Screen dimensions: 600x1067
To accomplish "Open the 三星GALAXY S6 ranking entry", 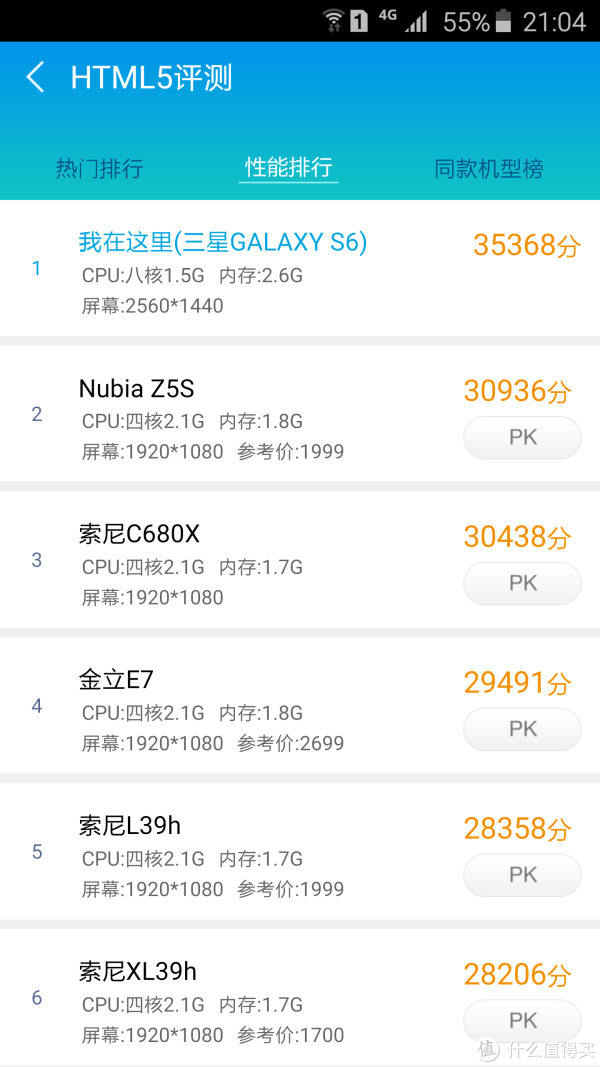I will point(300,268).
